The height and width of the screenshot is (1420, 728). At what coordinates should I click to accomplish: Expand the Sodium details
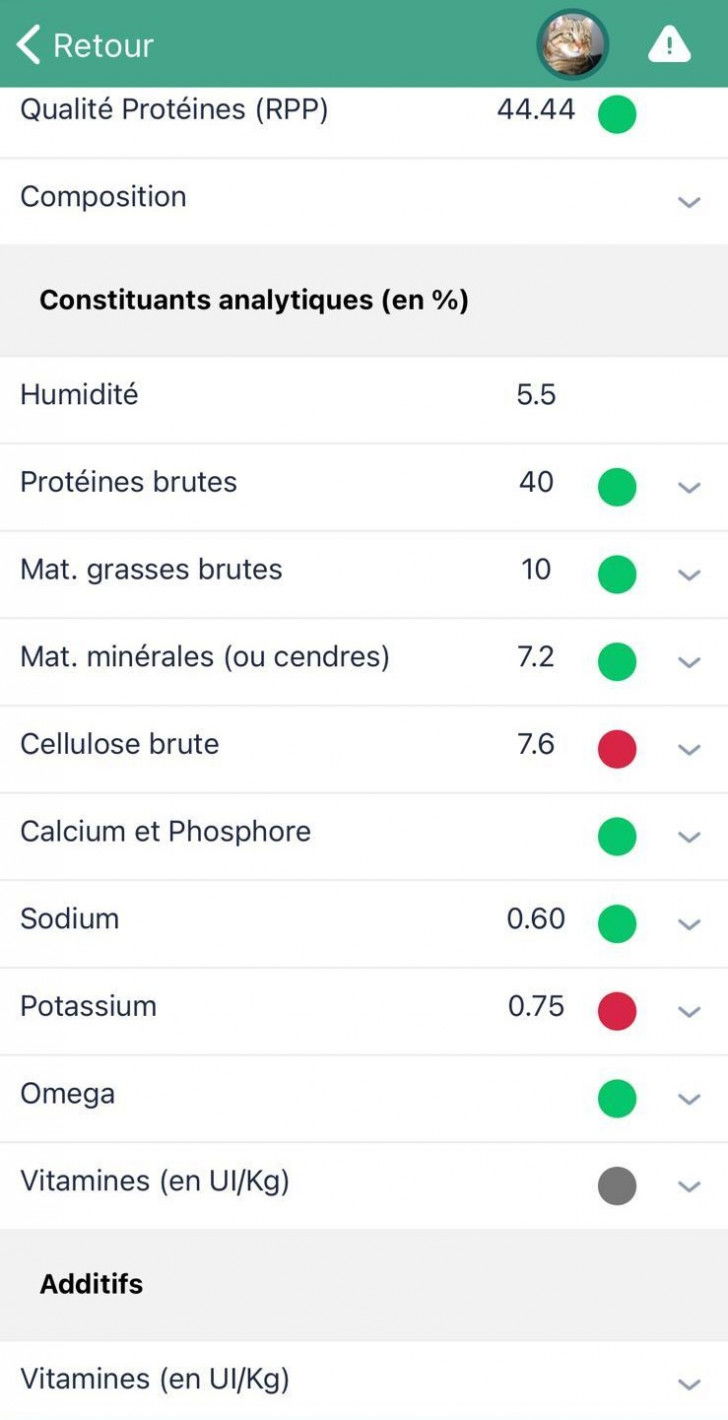pyautogui.click(x=689, y=924)
